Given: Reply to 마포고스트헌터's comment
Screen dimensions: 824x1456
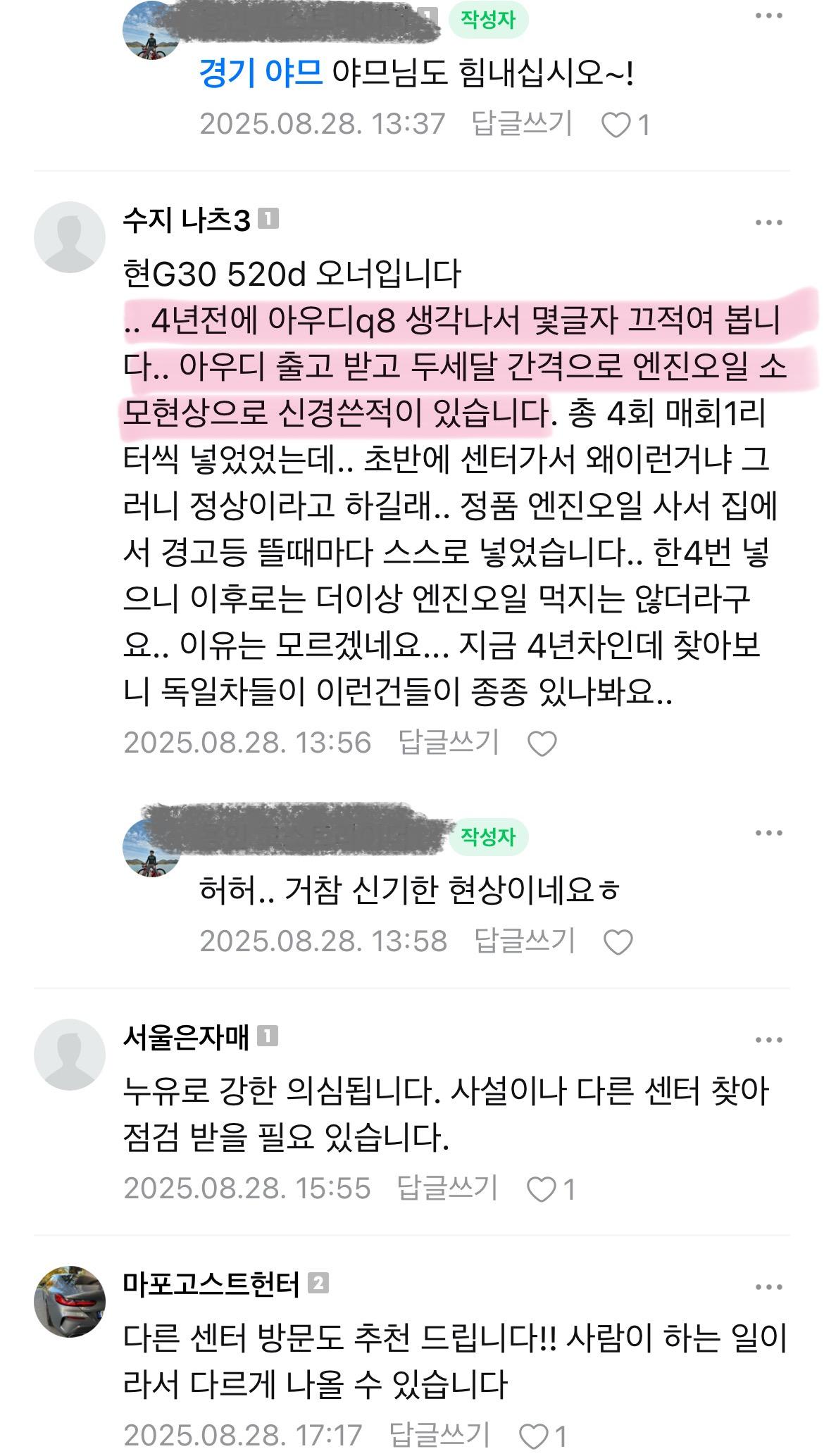Looking at the screenshot, I should click(x=438, y=1435).
